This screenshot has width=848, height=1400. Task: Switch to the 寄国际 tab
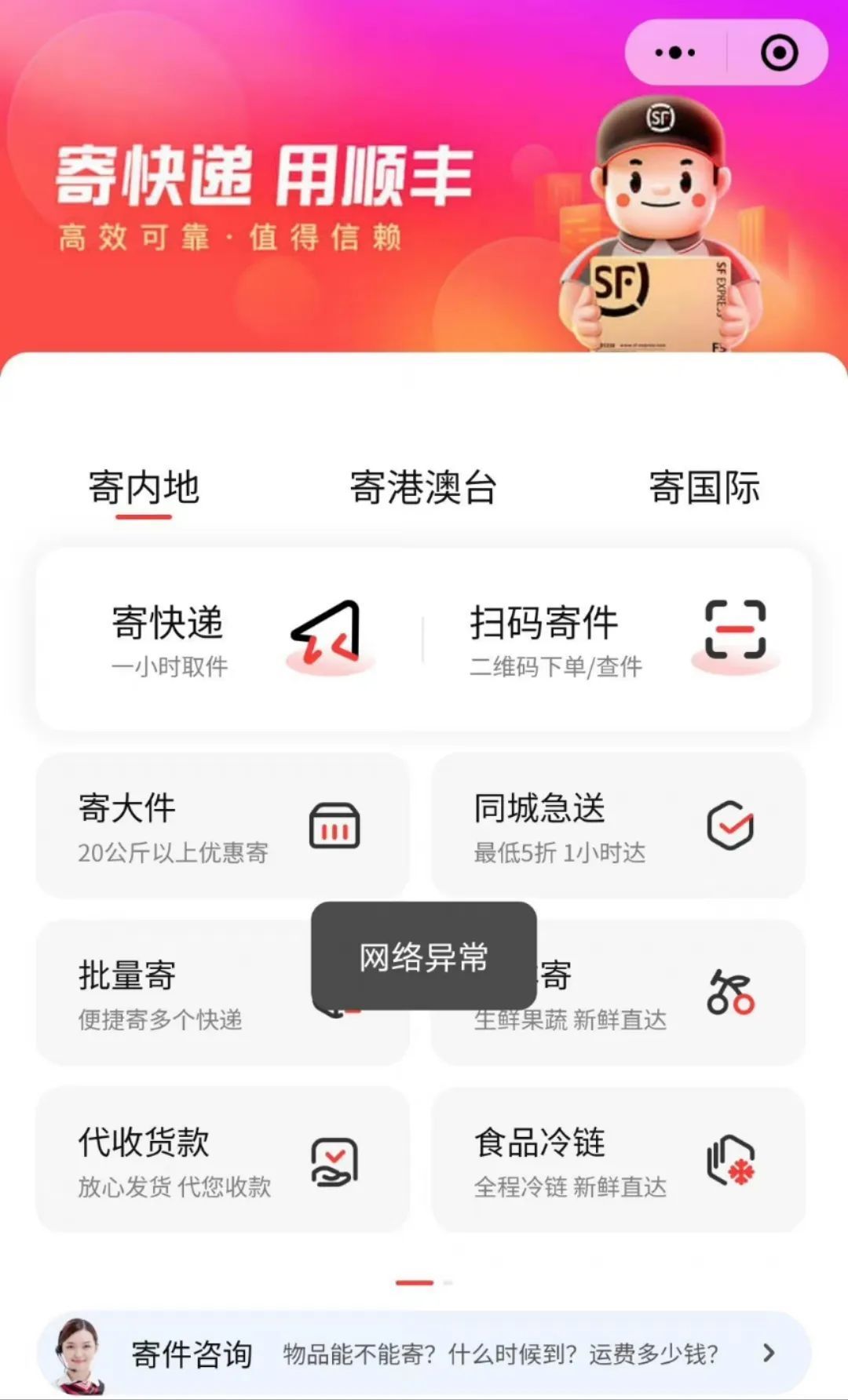(x=704, y=488)
